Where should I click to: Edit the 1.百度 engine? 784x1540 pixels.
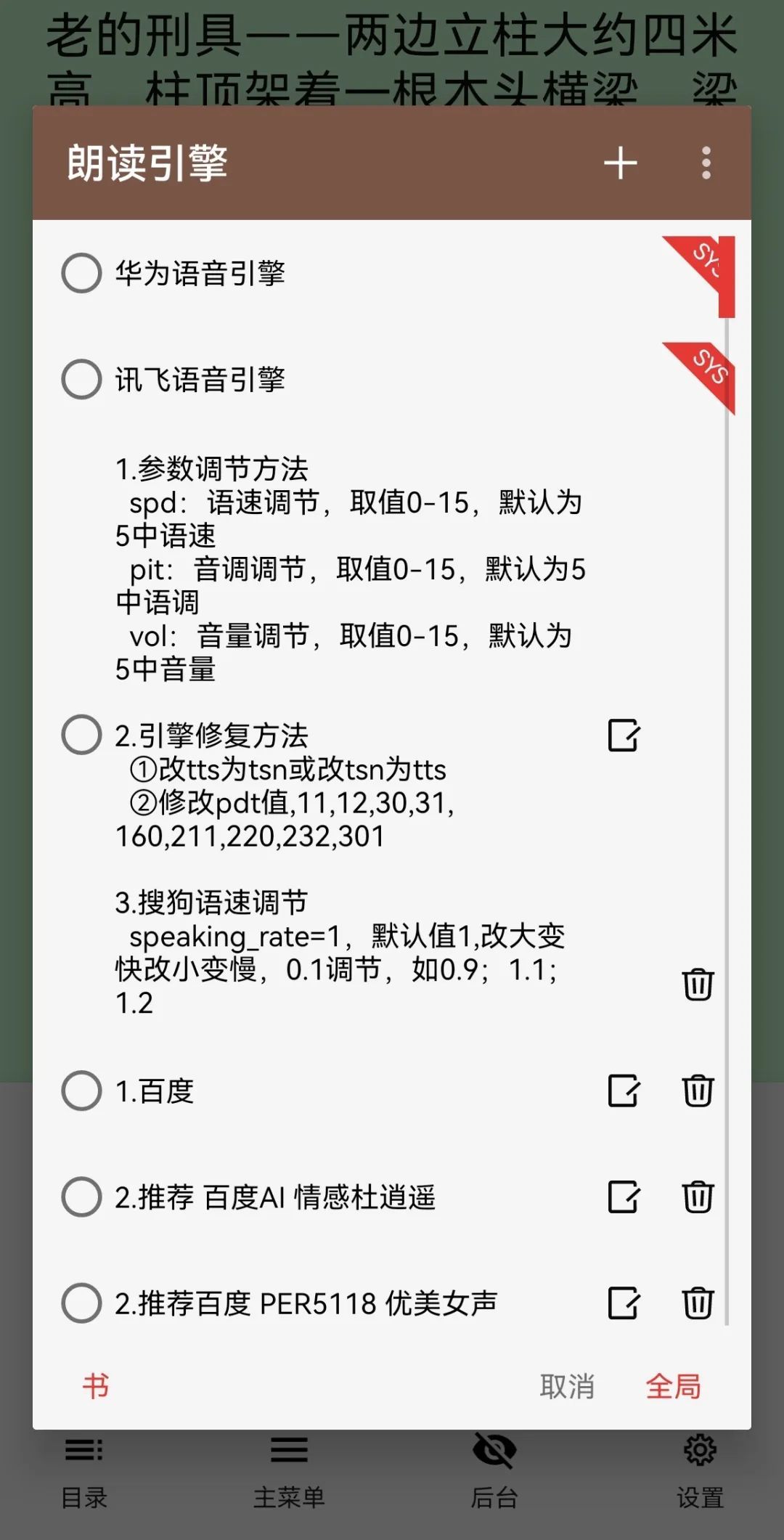[624, 1091]
